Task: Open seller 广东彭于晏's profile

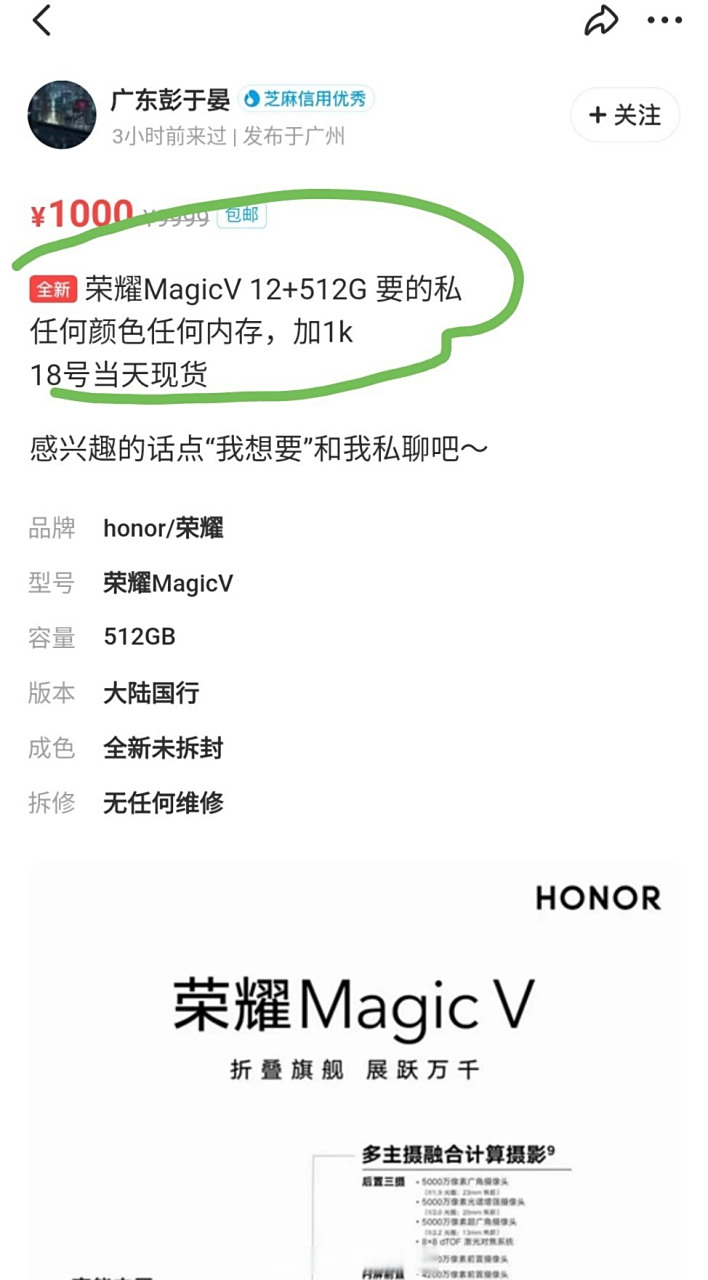Action: tap(62, 115)
